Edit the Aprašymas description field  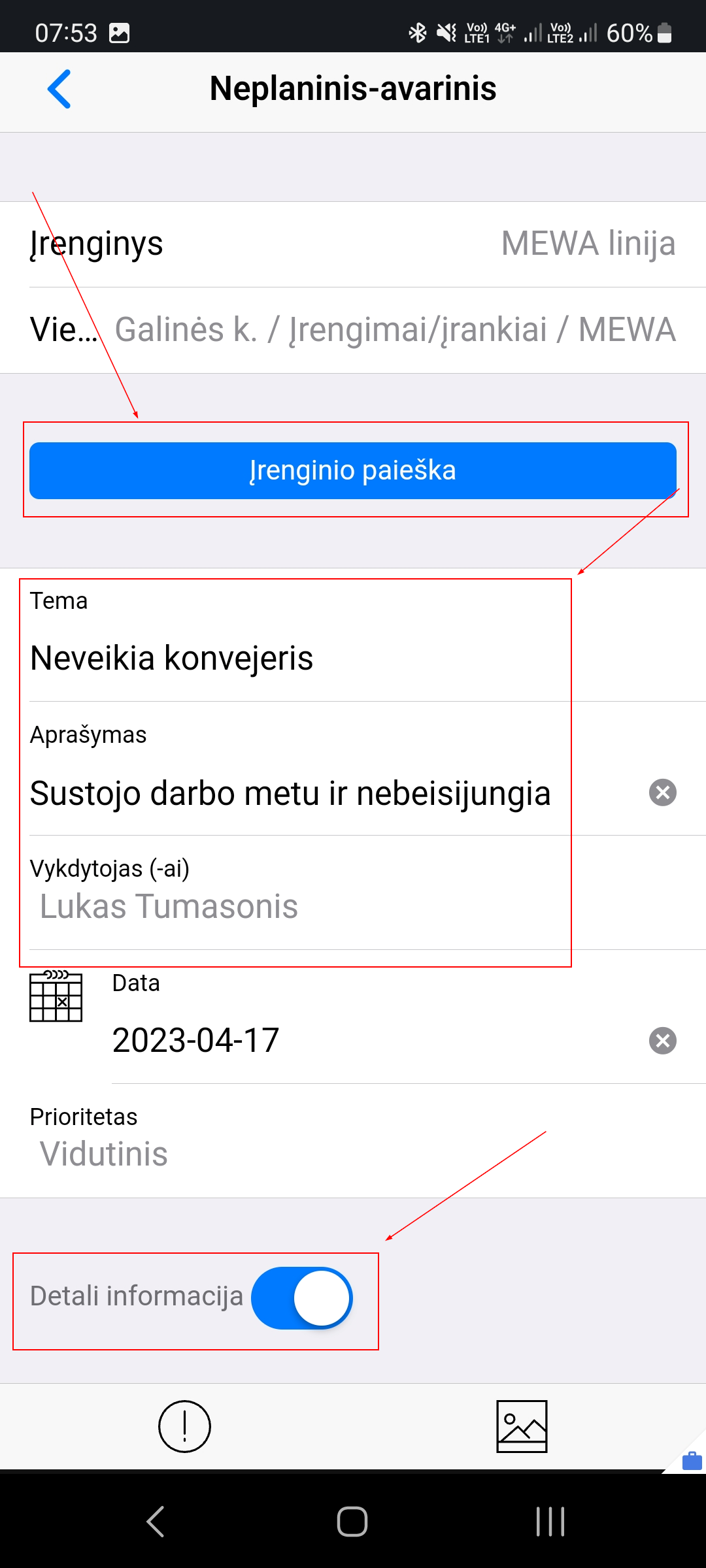tap(290, 793)
